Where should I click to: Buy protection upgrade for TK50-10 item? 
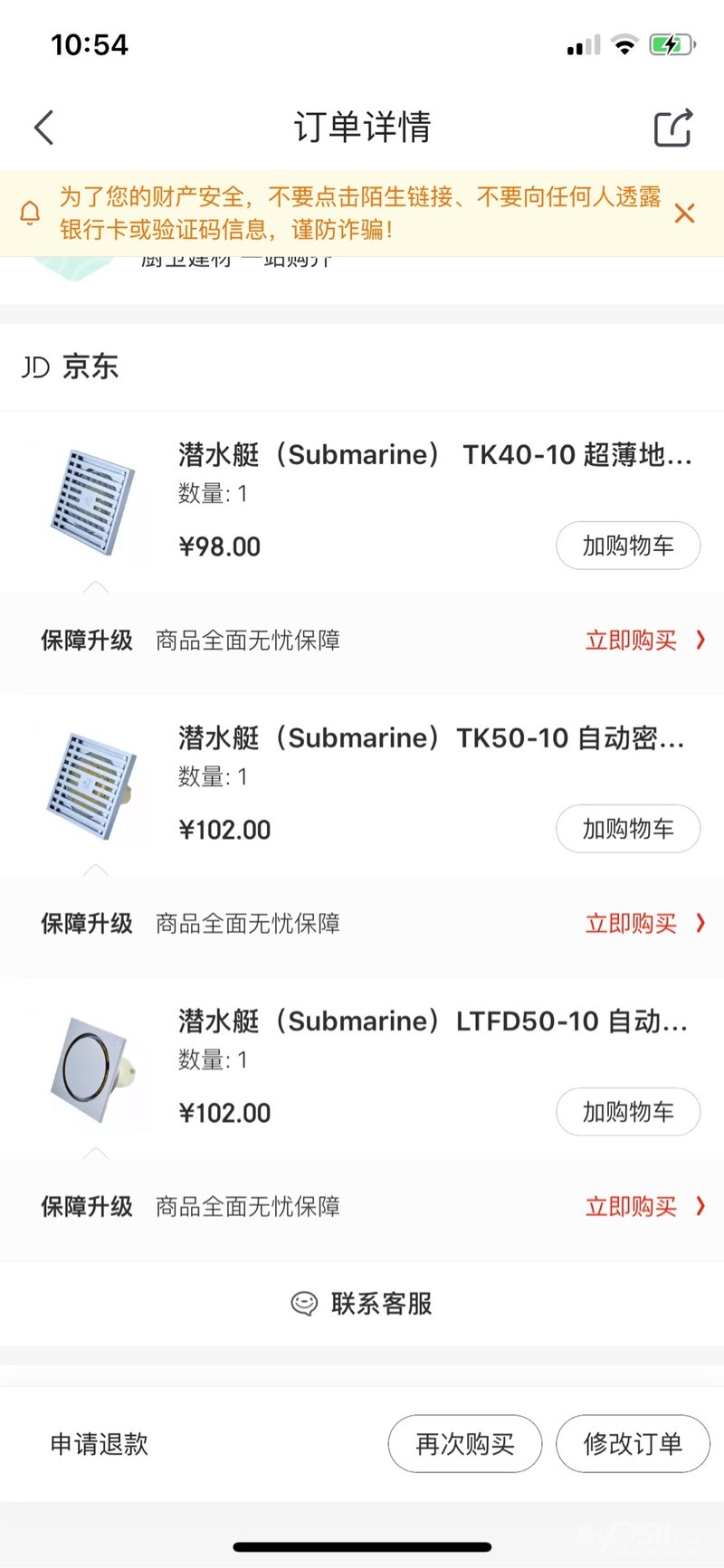tap(643, 924)
